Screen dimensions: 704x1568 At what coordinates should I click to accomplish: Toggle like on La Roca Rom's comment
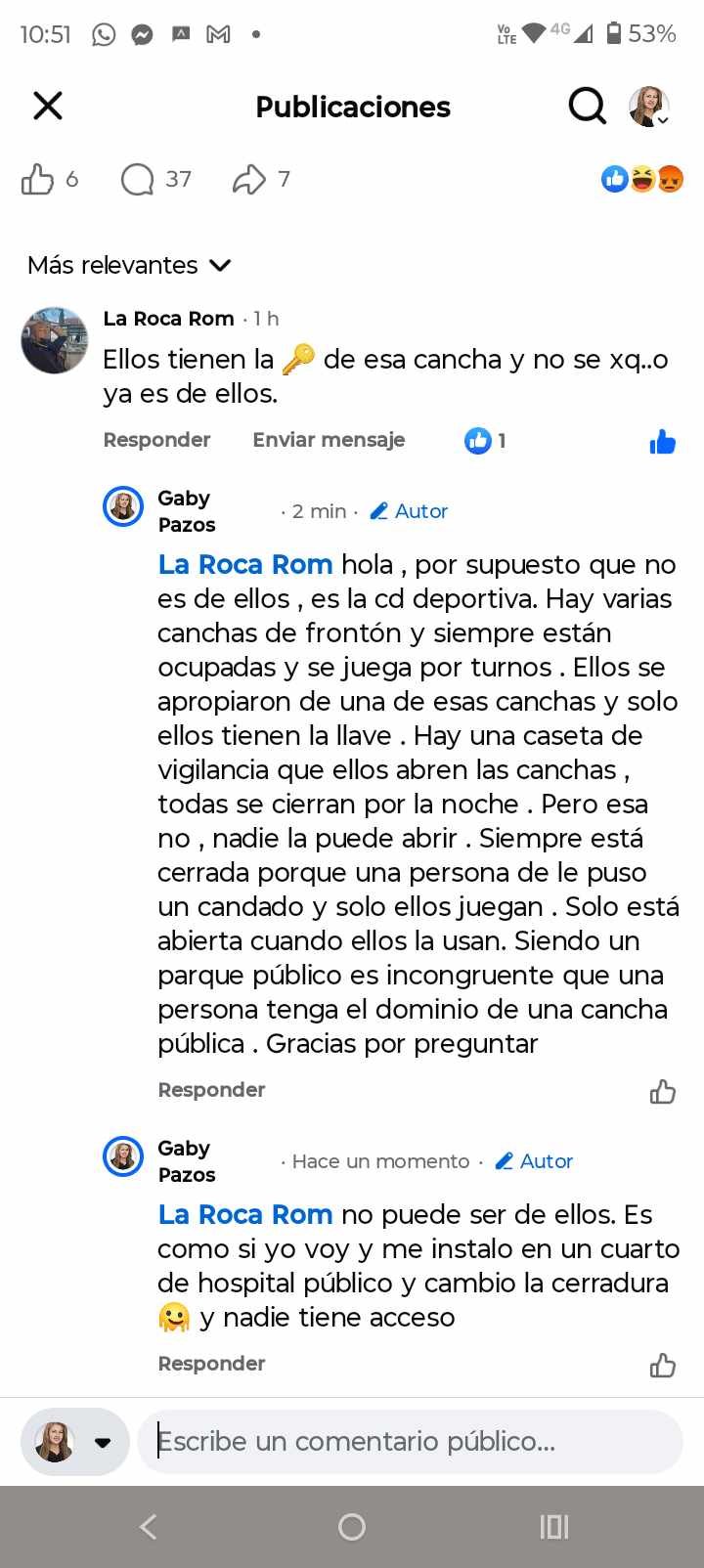tap(662, 442)
